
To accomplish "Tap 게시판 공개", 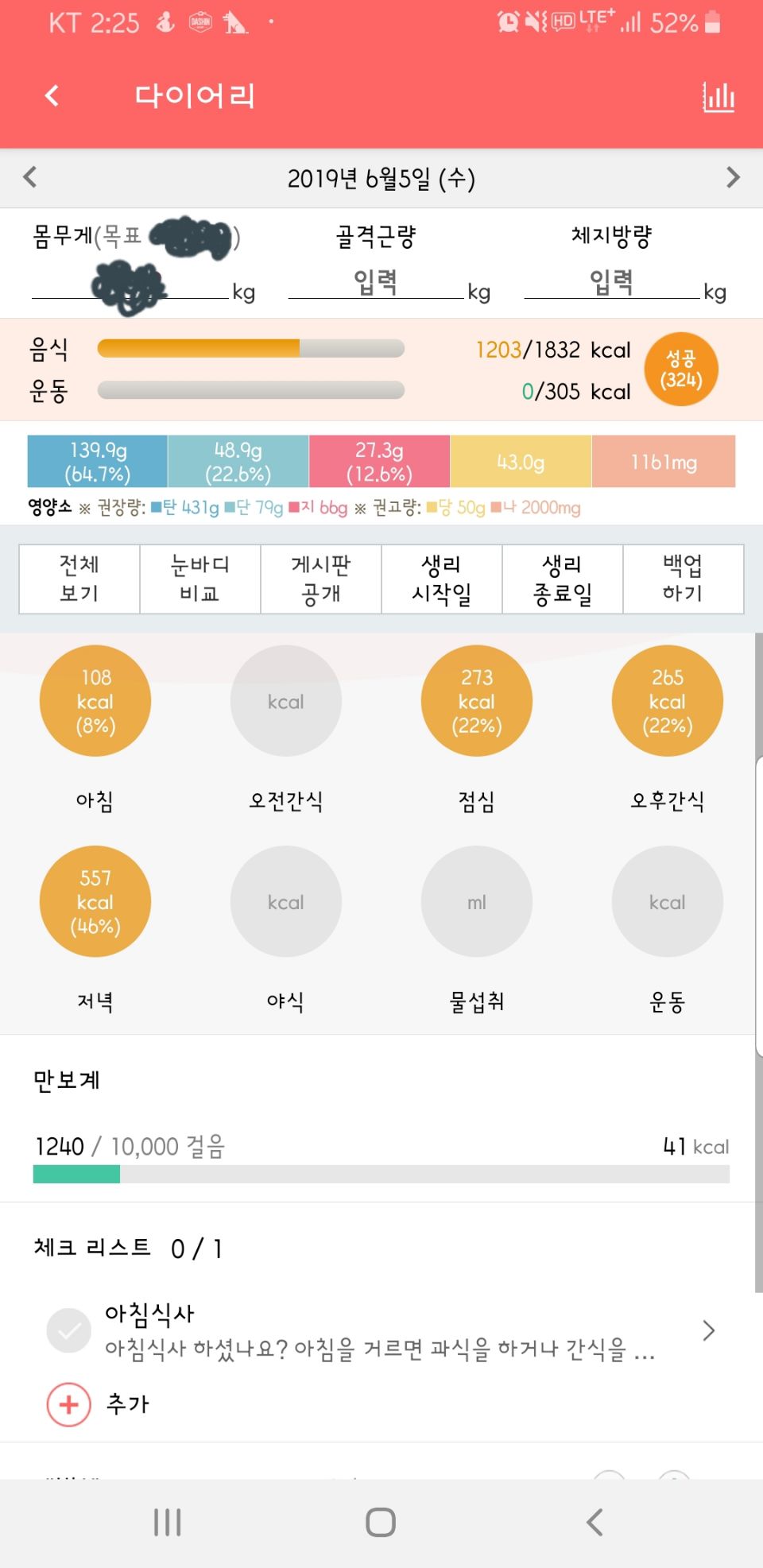I will [321, 579].
